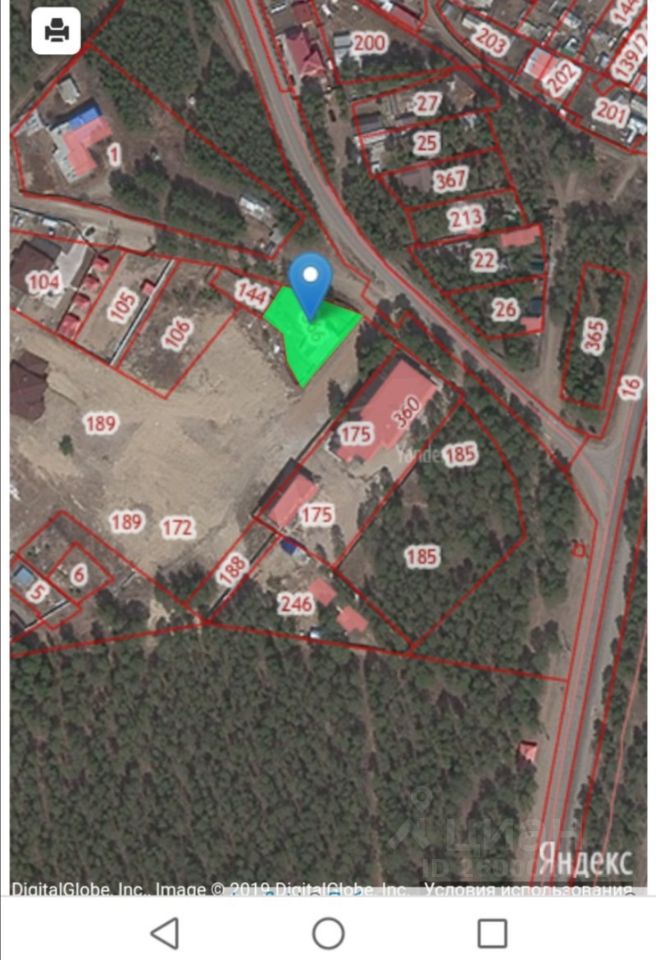Tap the blue location pin marker
This screenshot has height=960, width=656.
tap(312, 280)
